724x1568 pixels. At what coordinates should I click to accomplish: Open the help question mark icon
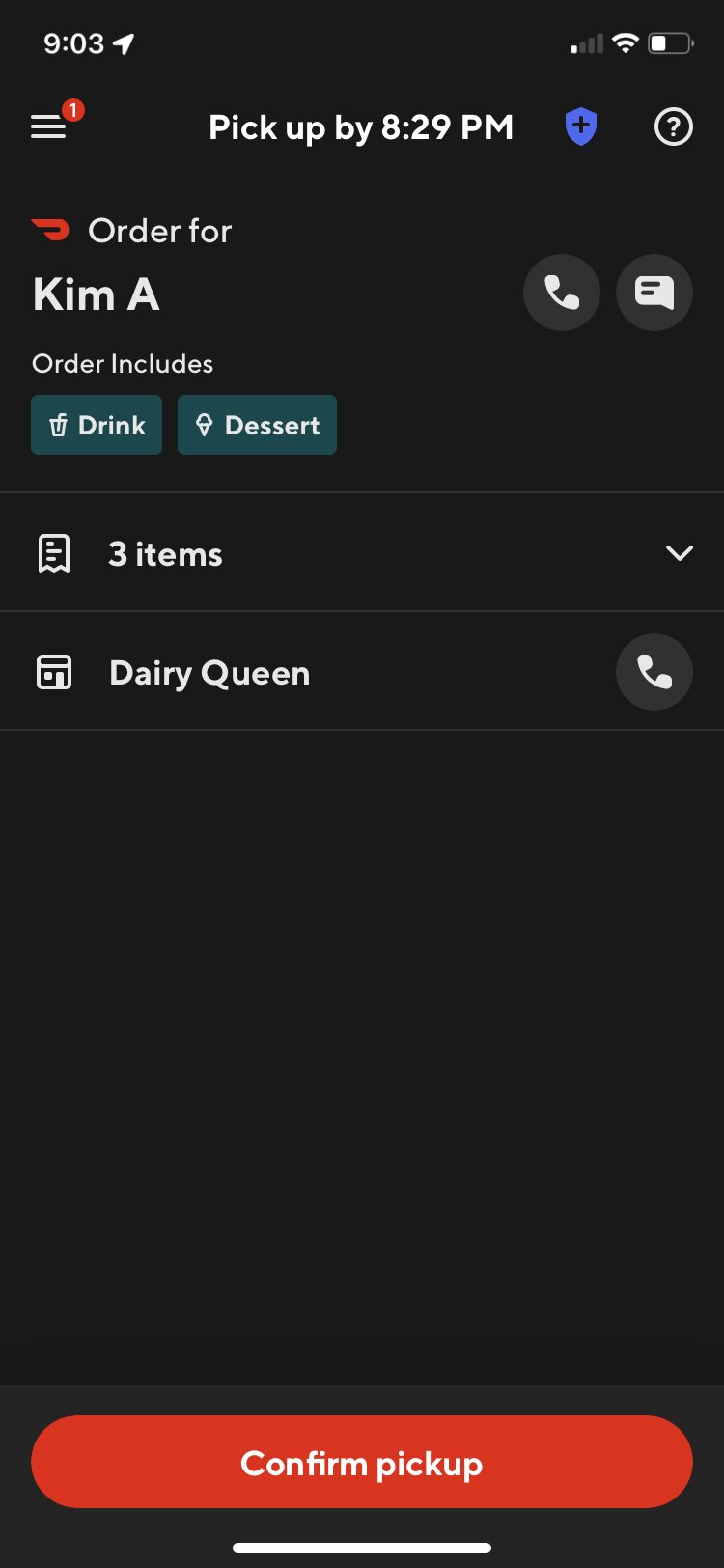[x=673, y=126]
